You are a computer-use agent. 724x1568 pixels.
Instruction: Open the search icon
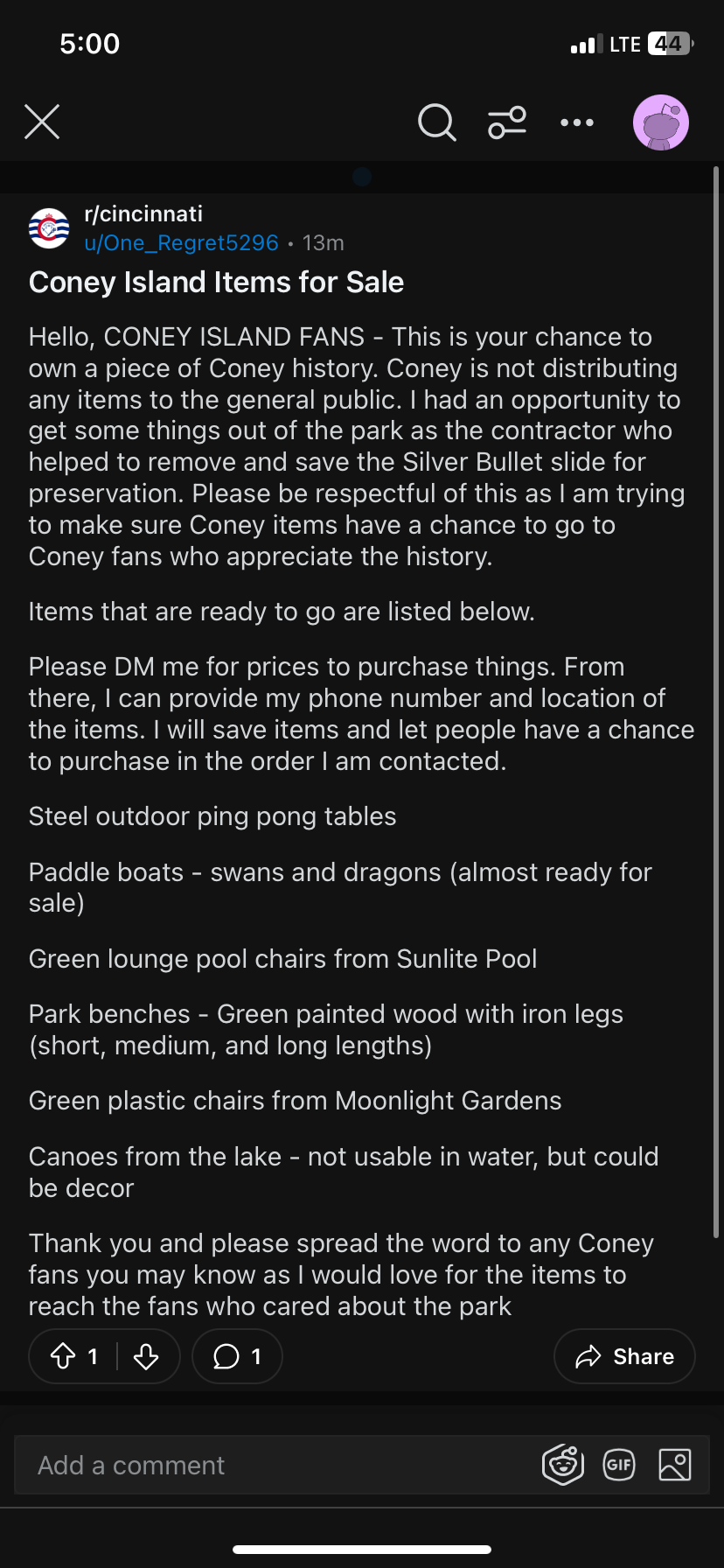tap(436, 122)
